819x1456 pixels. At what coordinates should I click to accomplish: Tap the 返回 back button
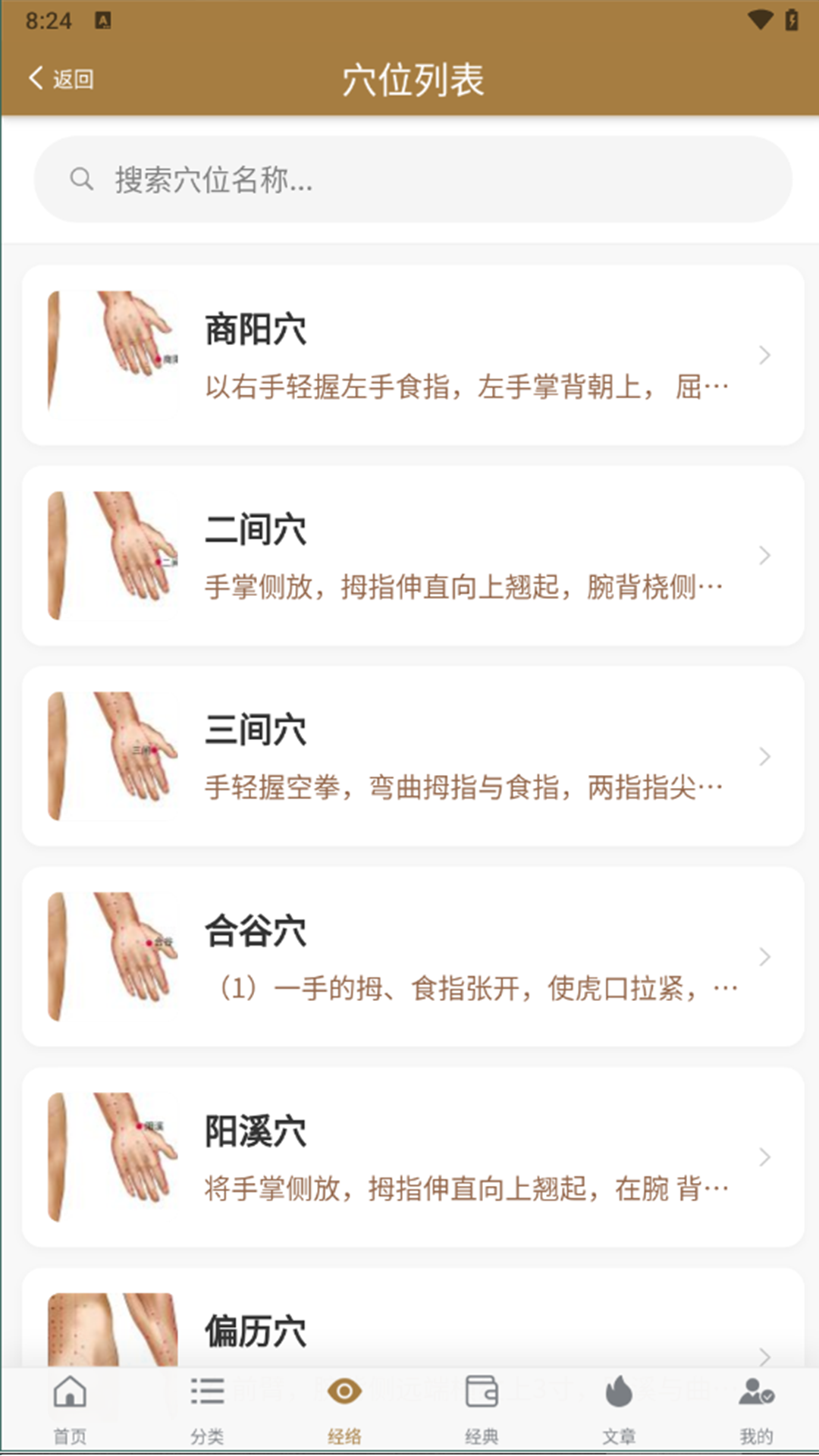(59, 78)
